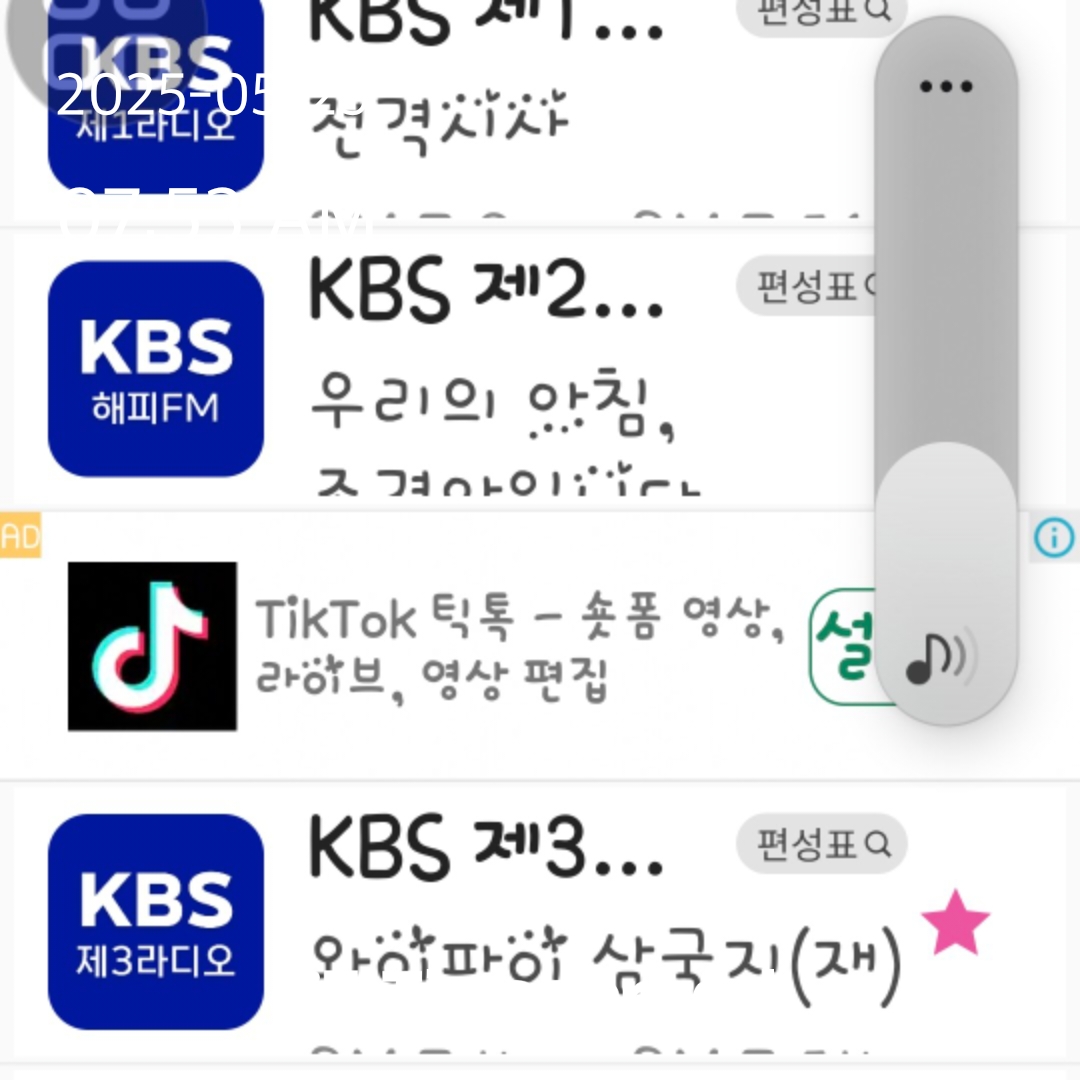Tap the media volume slider bar

945,300
